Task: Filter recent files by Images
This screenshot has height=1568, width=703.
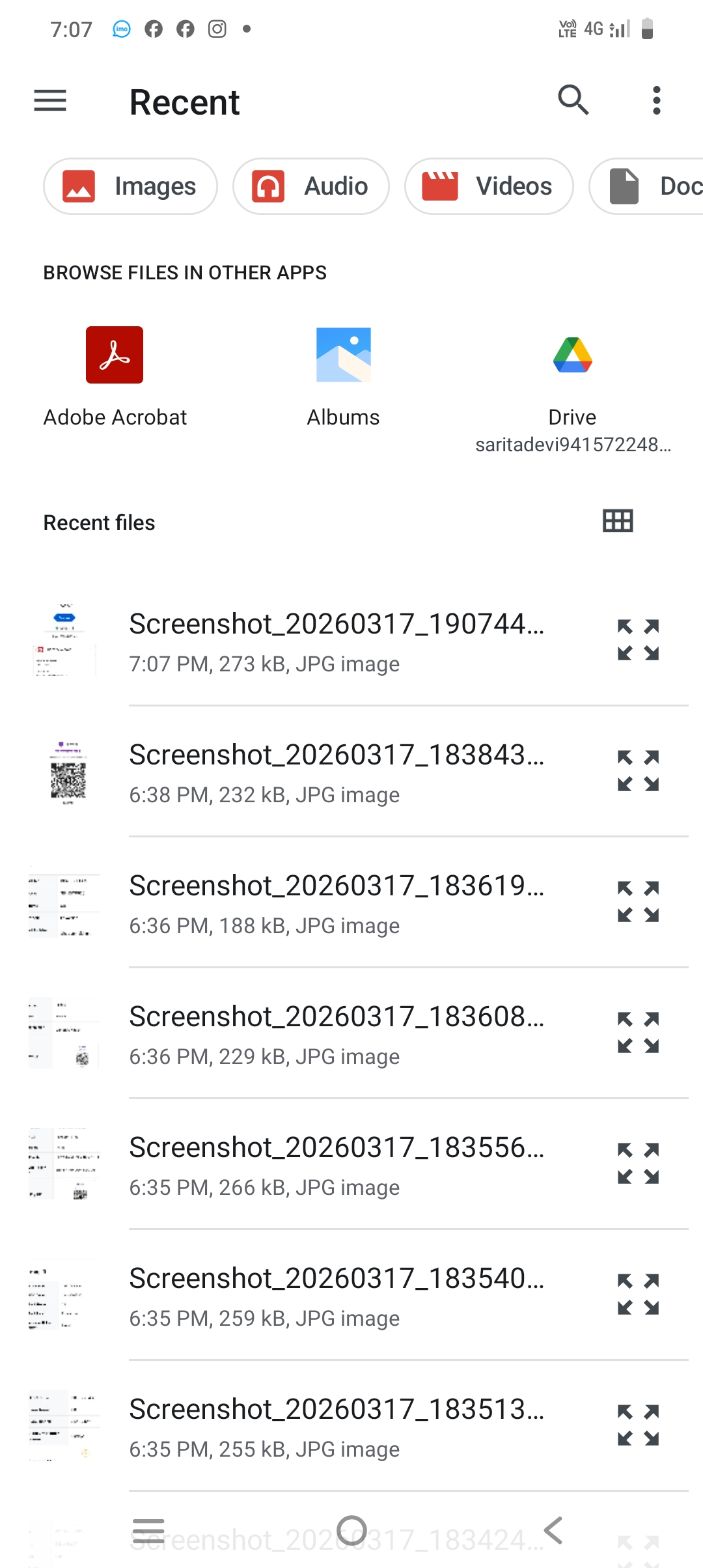Action: (130, 186)
